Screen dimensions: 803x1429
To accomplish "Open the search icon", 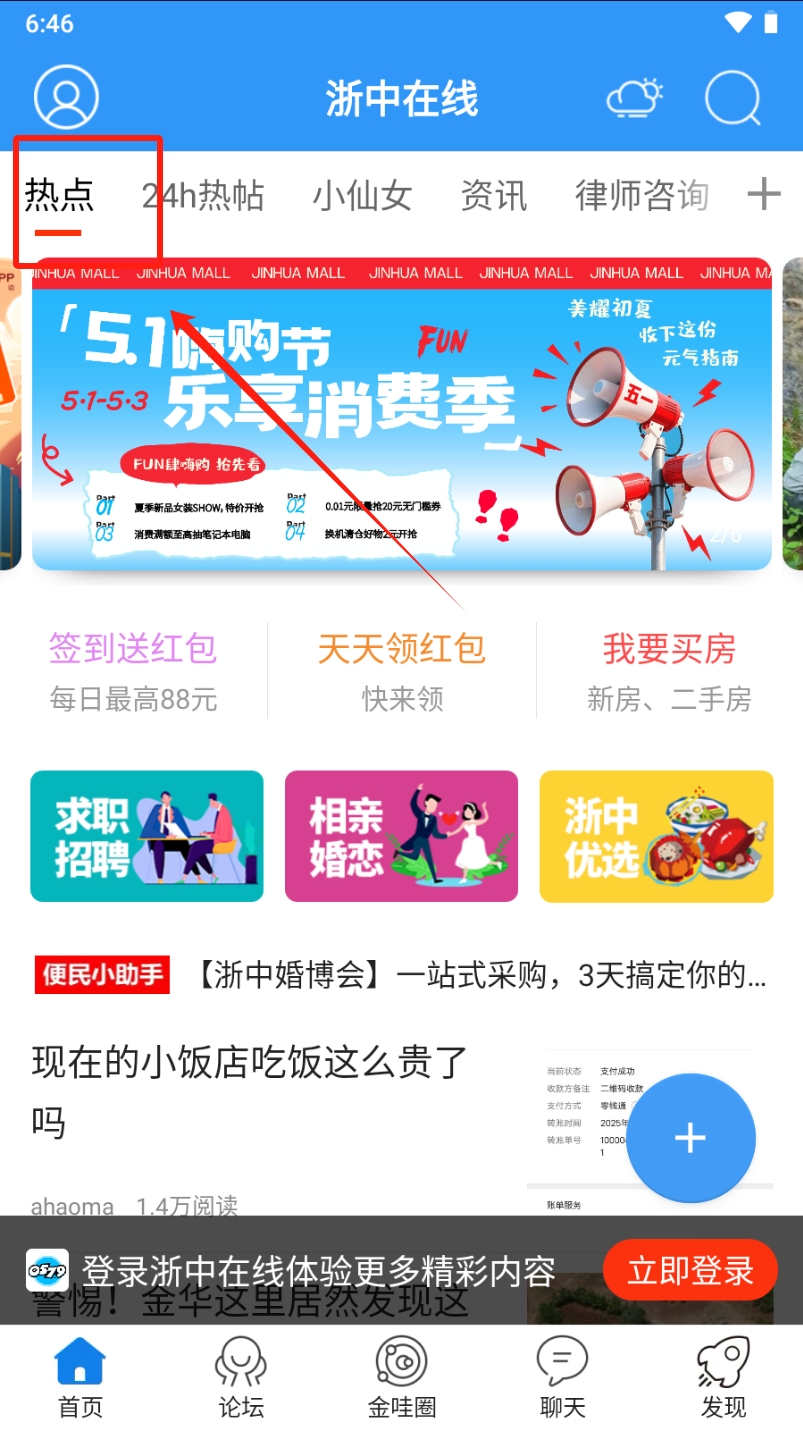I will pos(733,99).
